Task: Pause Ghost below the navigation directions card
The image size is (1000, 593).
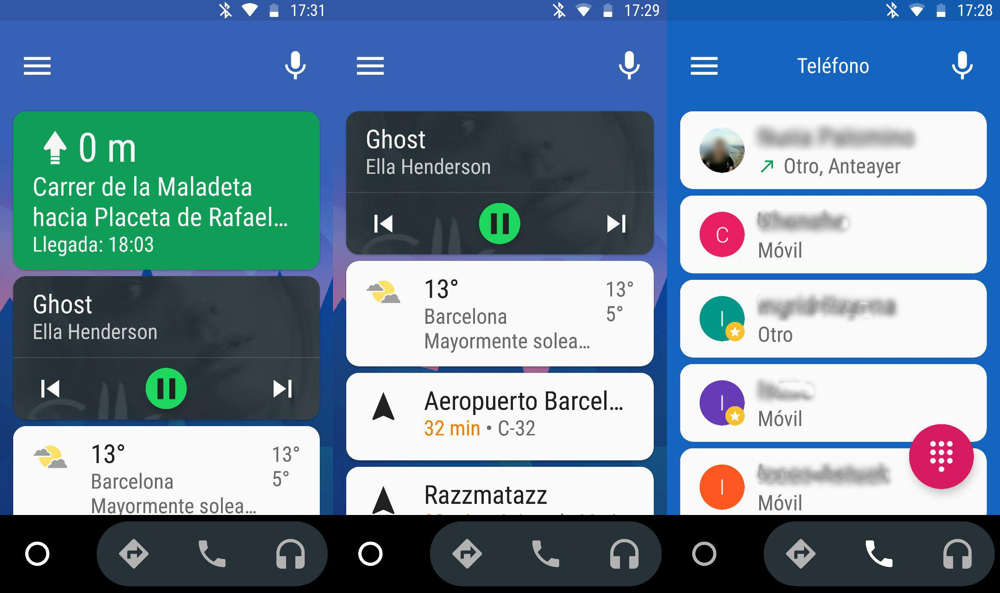Action: pos(166,388)
